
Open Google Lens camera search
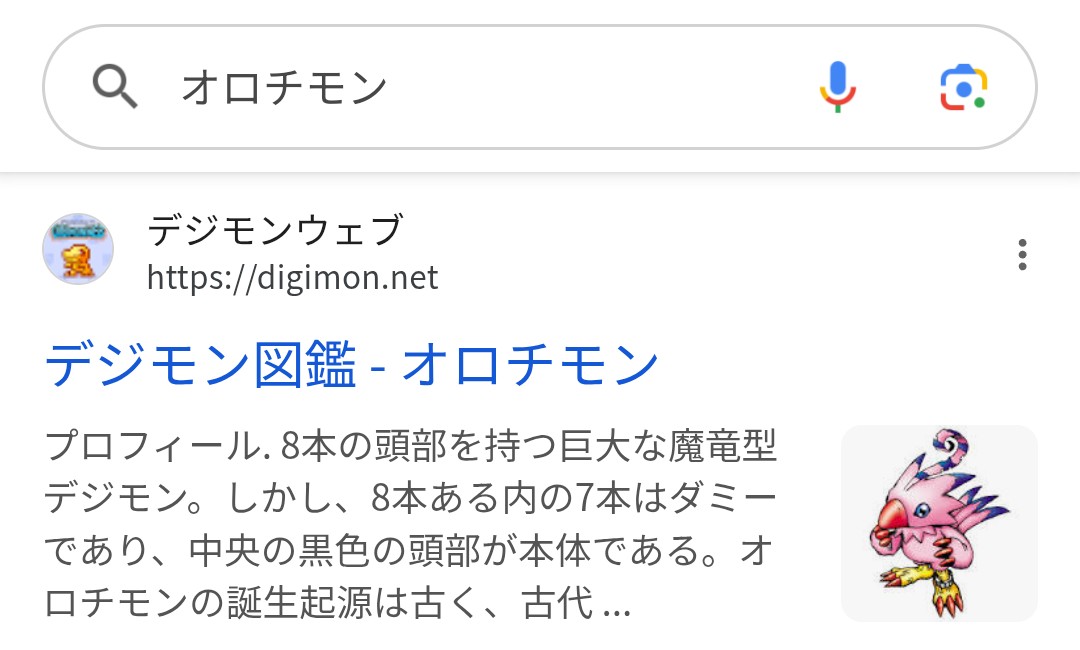coord(964,87)
